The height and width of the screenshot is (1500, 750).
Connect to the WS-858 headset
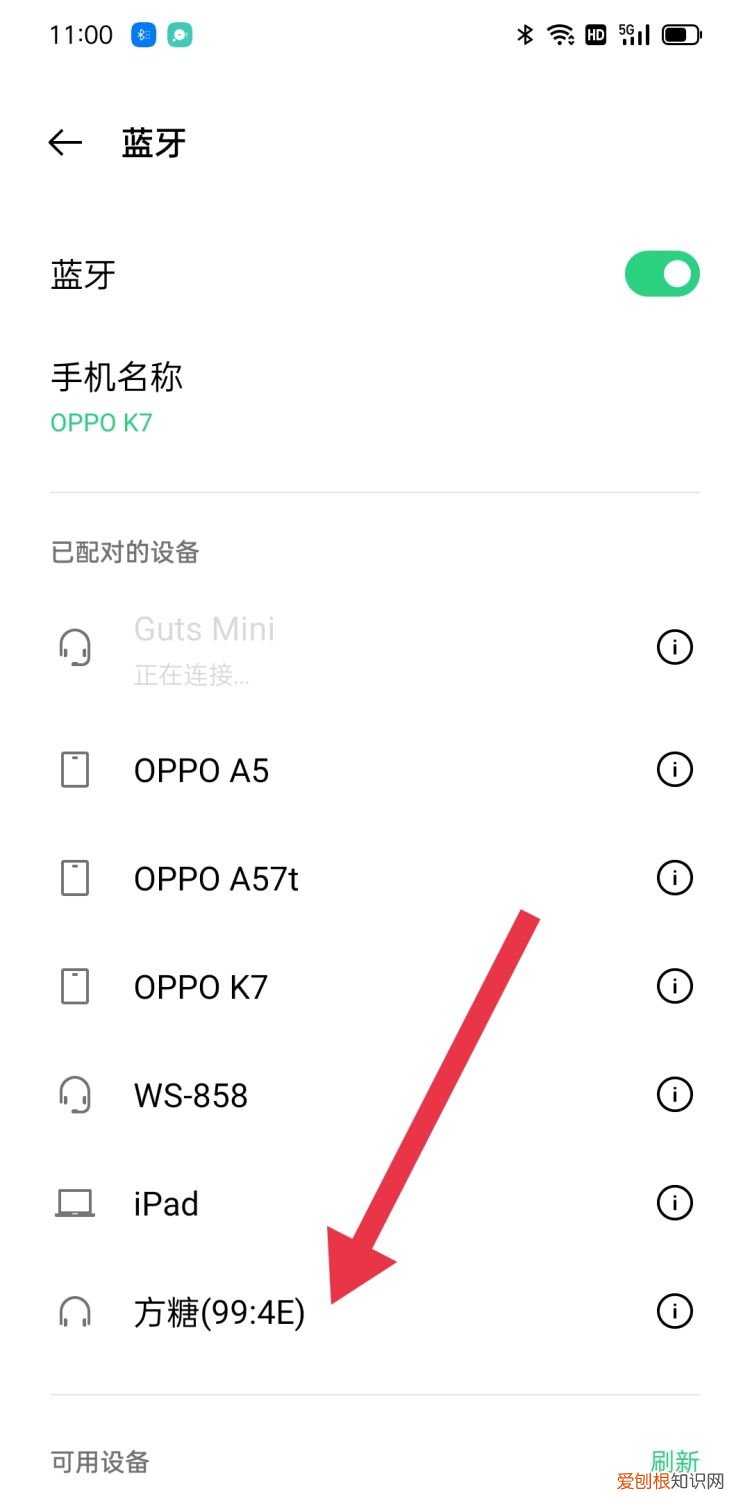pos(191,1095)
